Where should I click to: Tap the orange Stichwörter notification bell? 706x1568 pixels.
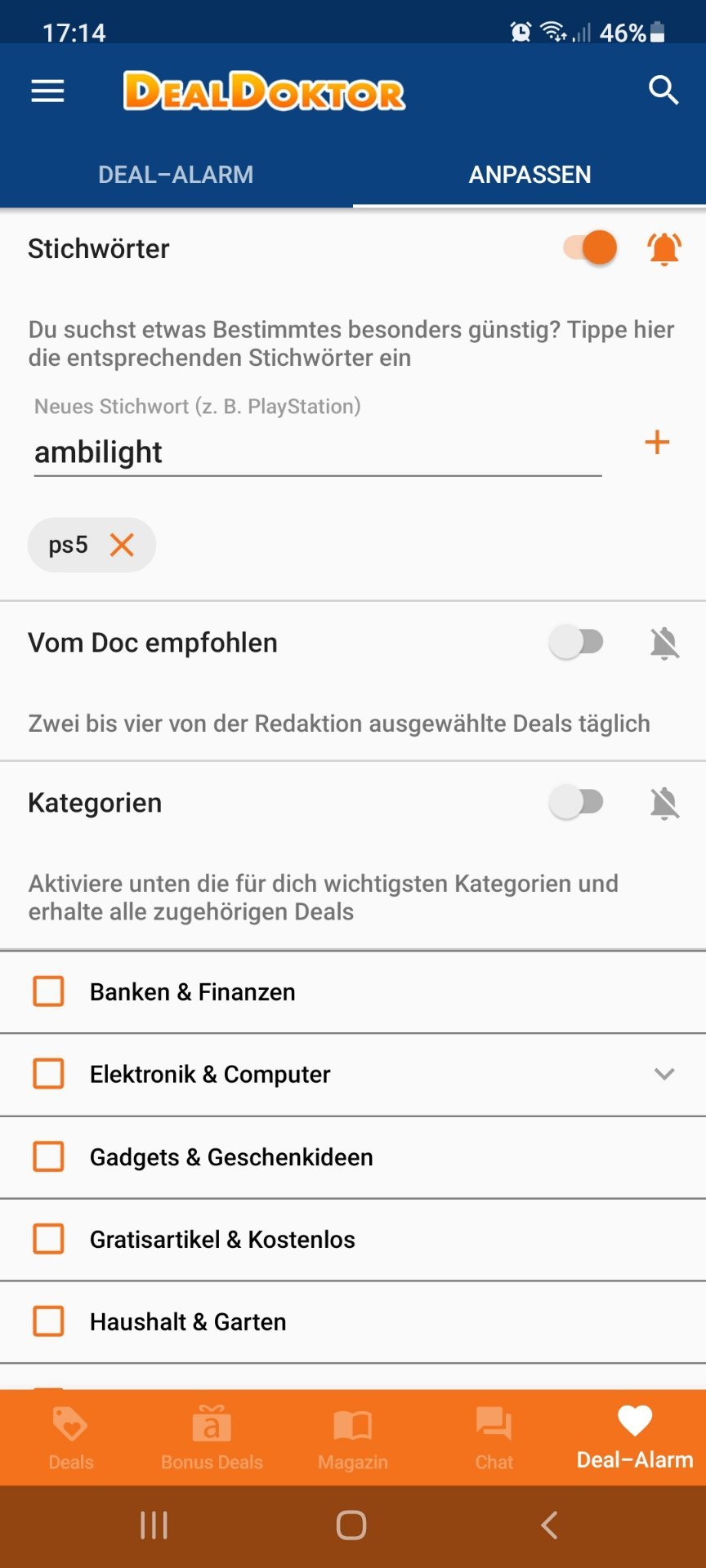pos(664,248)
